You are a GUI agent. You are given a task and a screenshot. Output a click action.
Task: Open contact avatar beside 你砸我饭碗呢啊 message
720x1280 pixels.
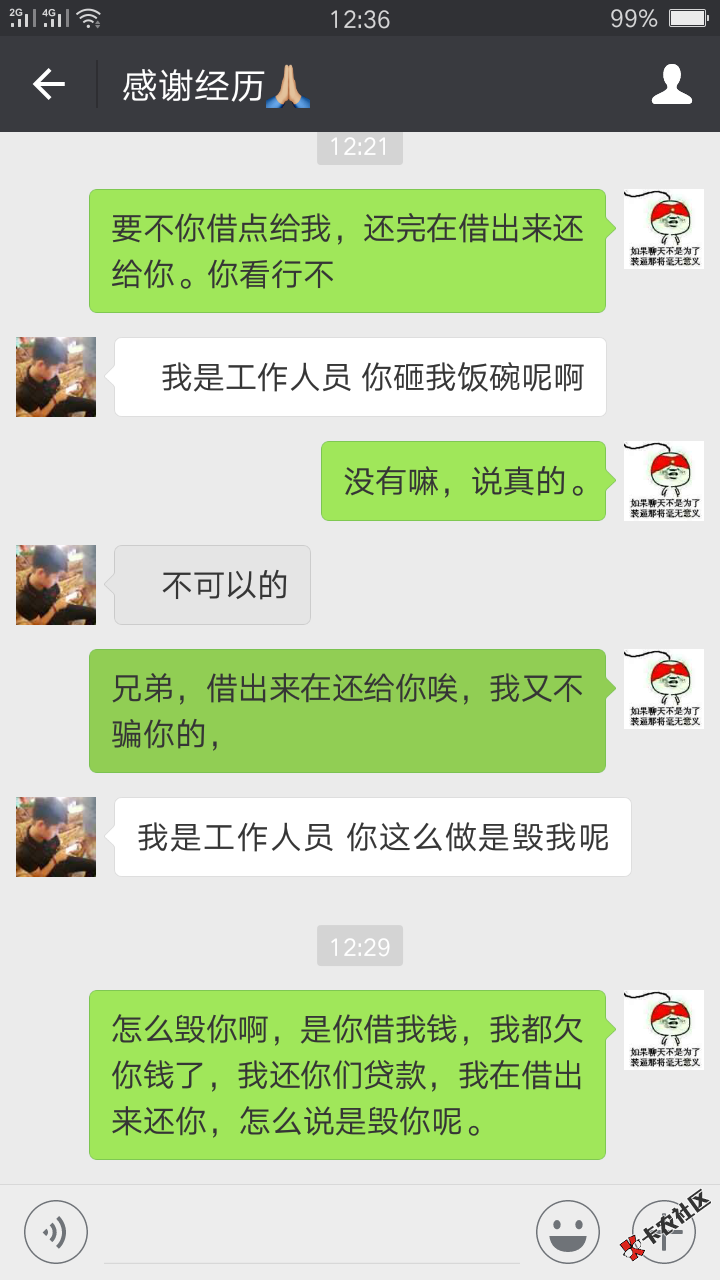coord(56,377)
